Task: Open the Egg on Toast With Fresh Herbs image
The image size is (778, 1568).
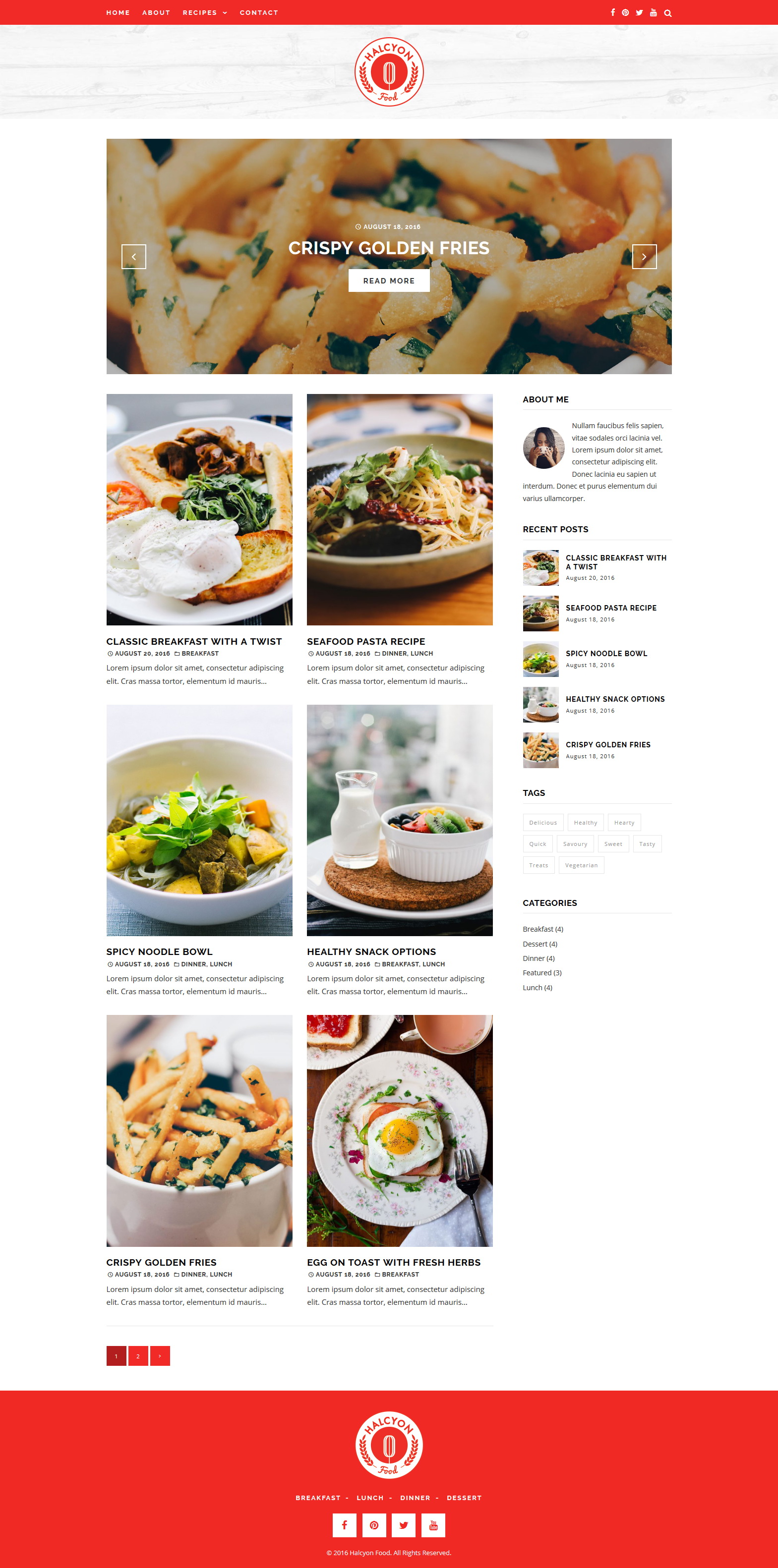Action: [400, 1130]
